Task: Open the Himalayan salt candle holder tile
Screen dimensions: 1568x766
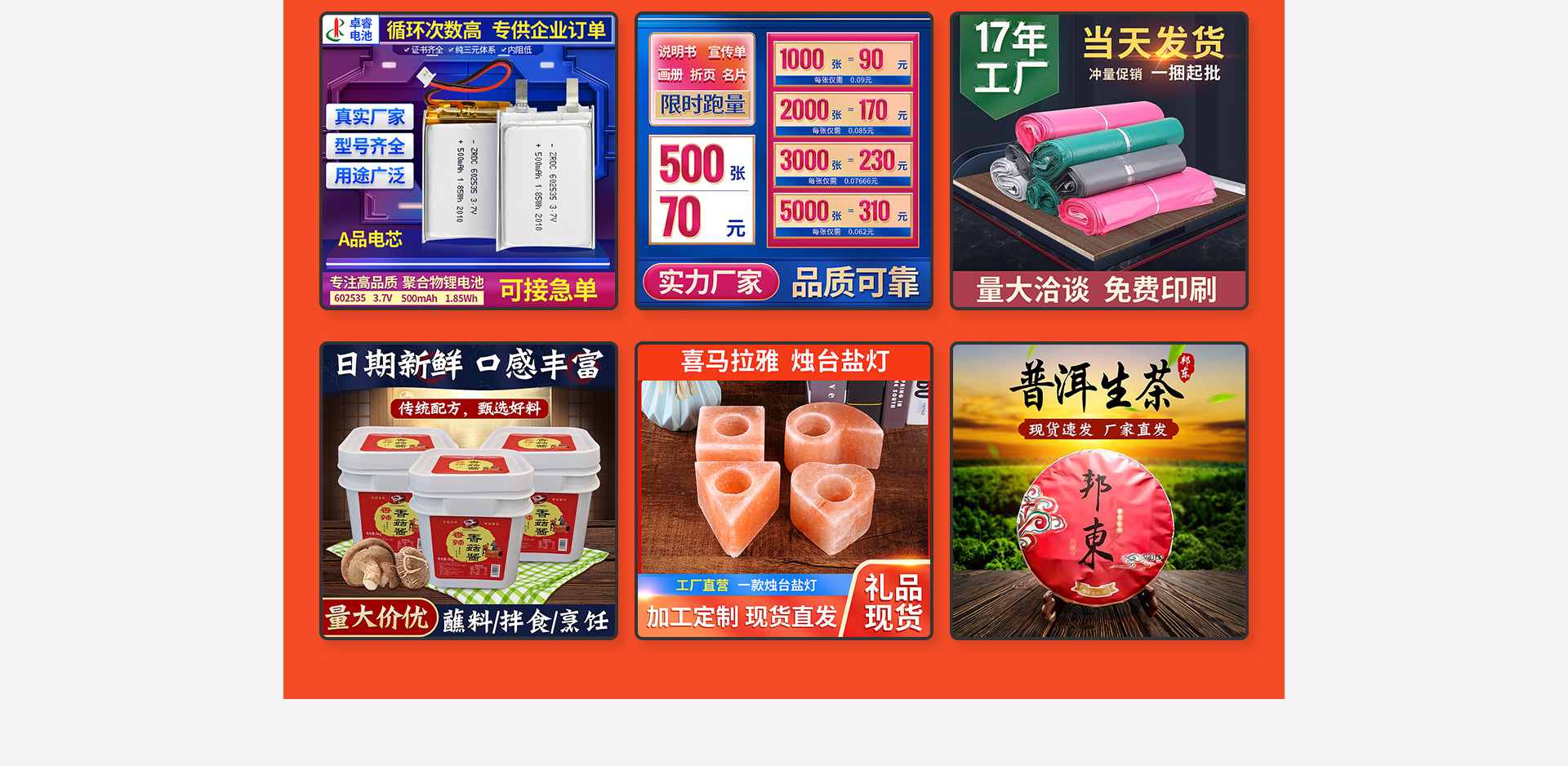Action: 784,491
